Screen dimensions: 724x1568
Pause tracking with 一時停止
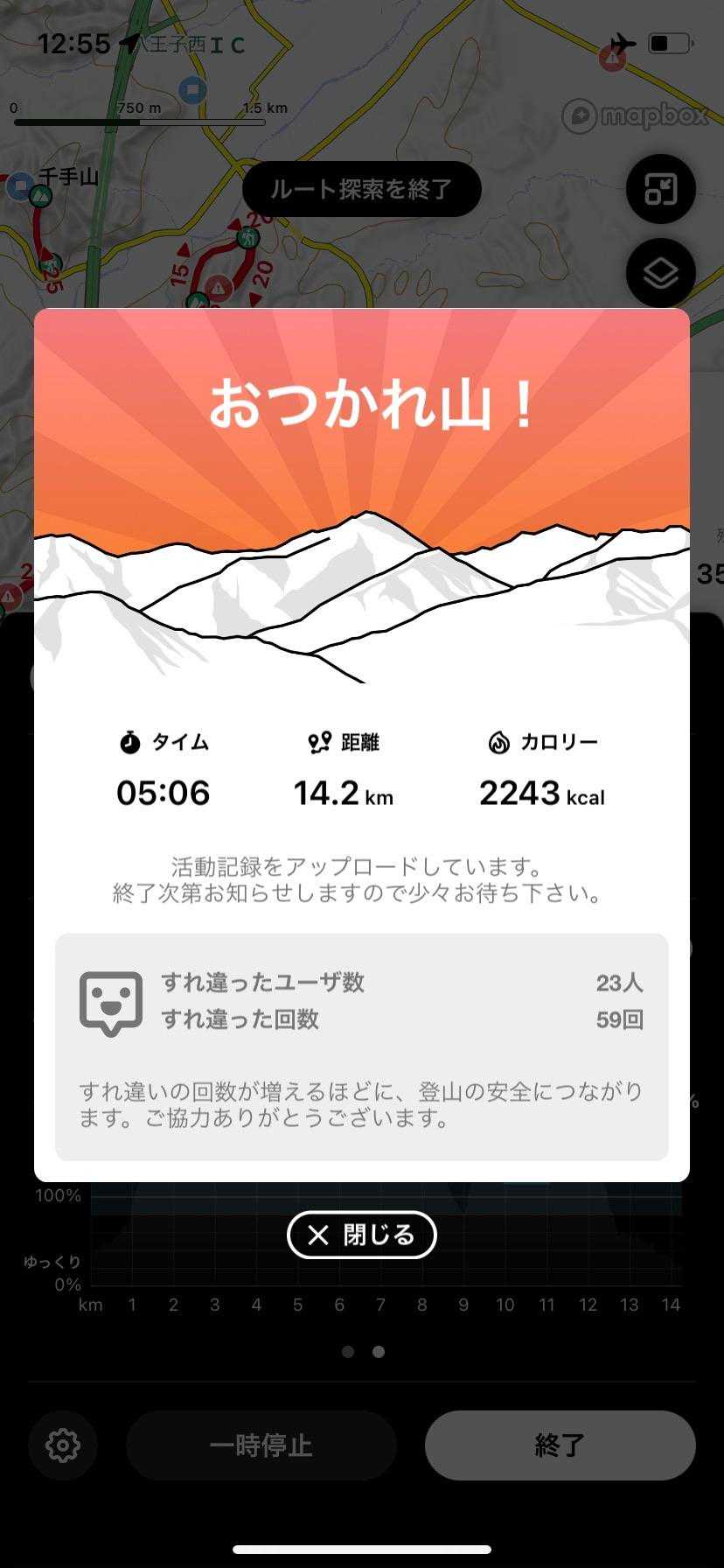(261, 1445)
